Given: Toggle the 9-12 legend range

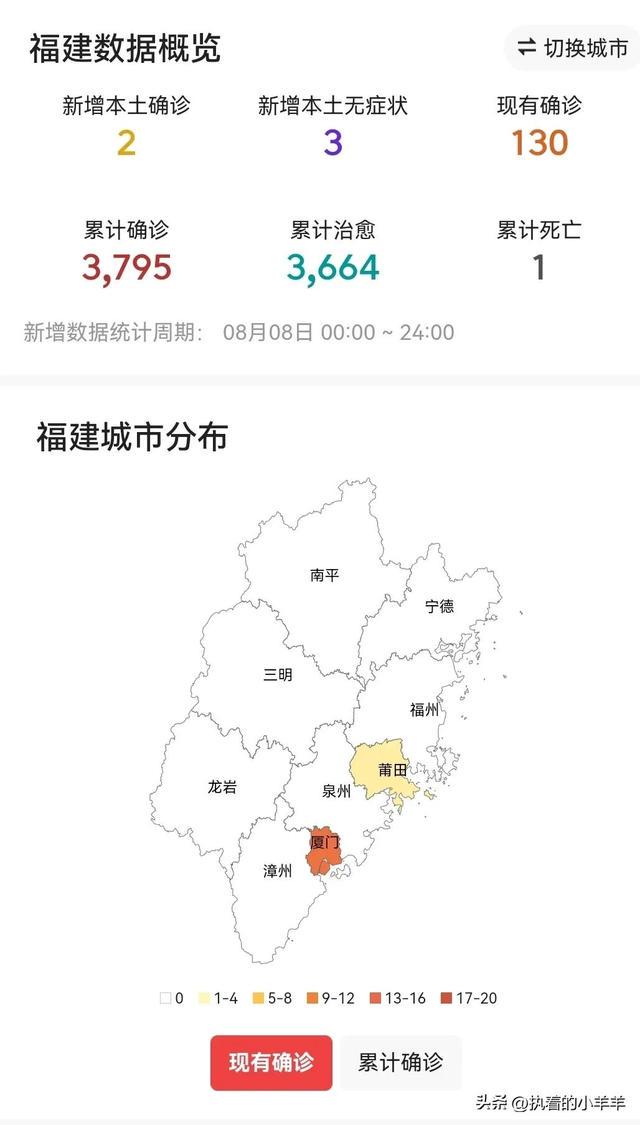Looking at the screenshot, I should tap(330, 998).
